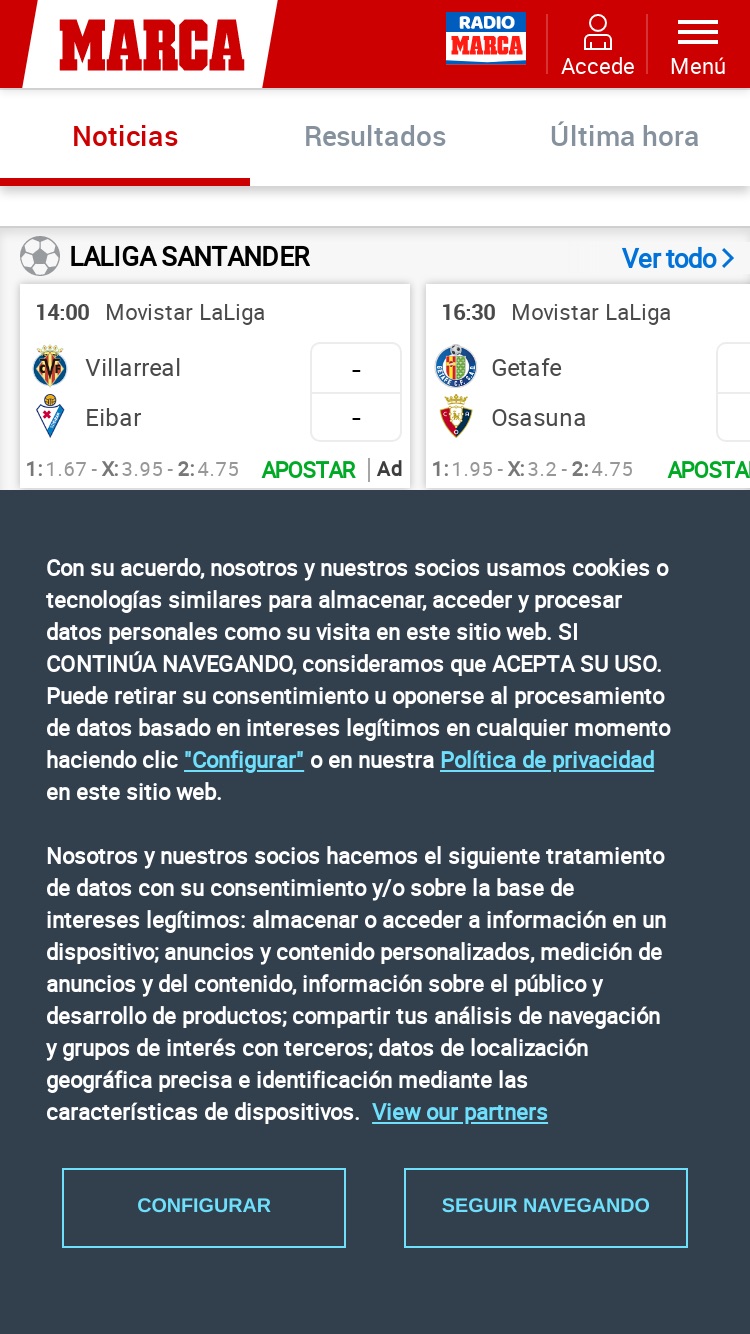Open the Getafe vs Osasuna match card
The image size is (750, 1334).
[588, 386]
